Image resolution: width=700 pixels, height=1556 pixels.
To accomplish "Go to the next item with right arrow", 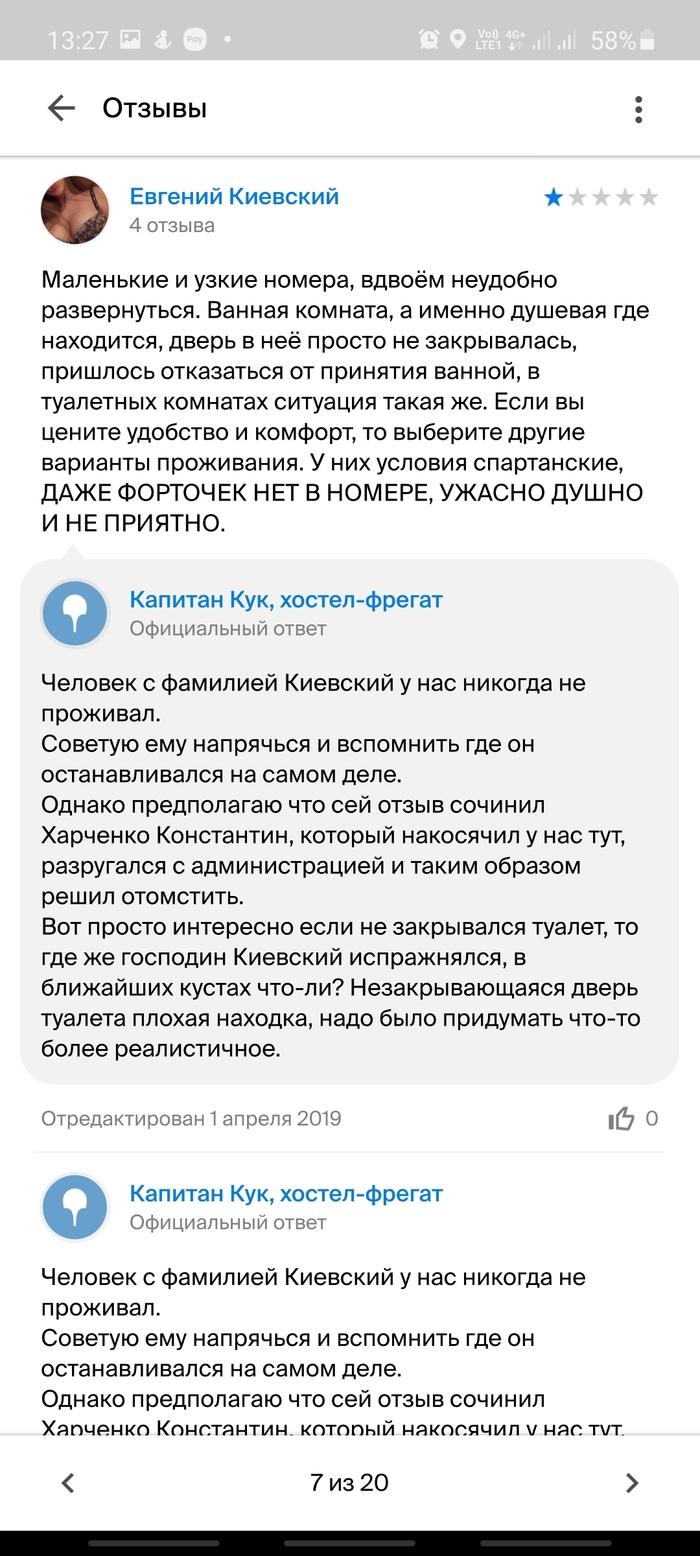I will [x=631, y=1483].
